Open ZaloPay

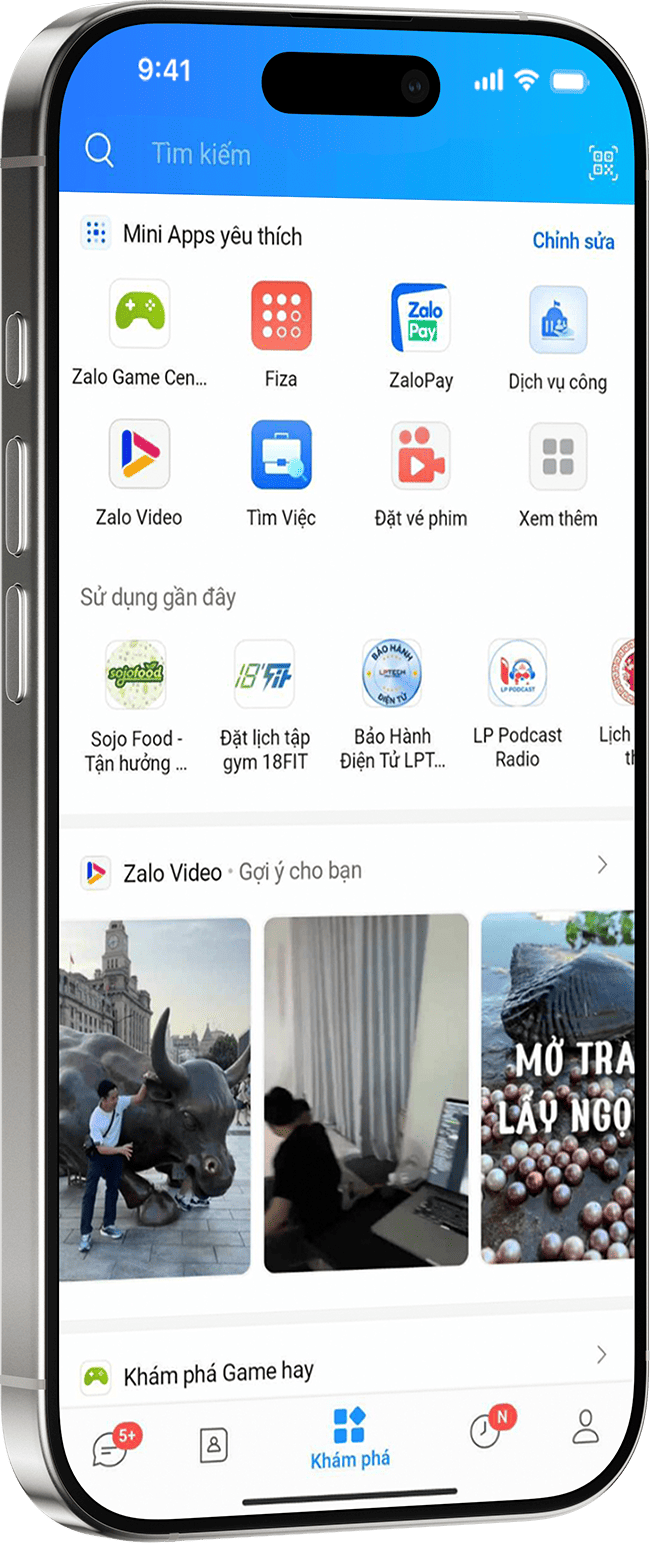tap(421, 318)
